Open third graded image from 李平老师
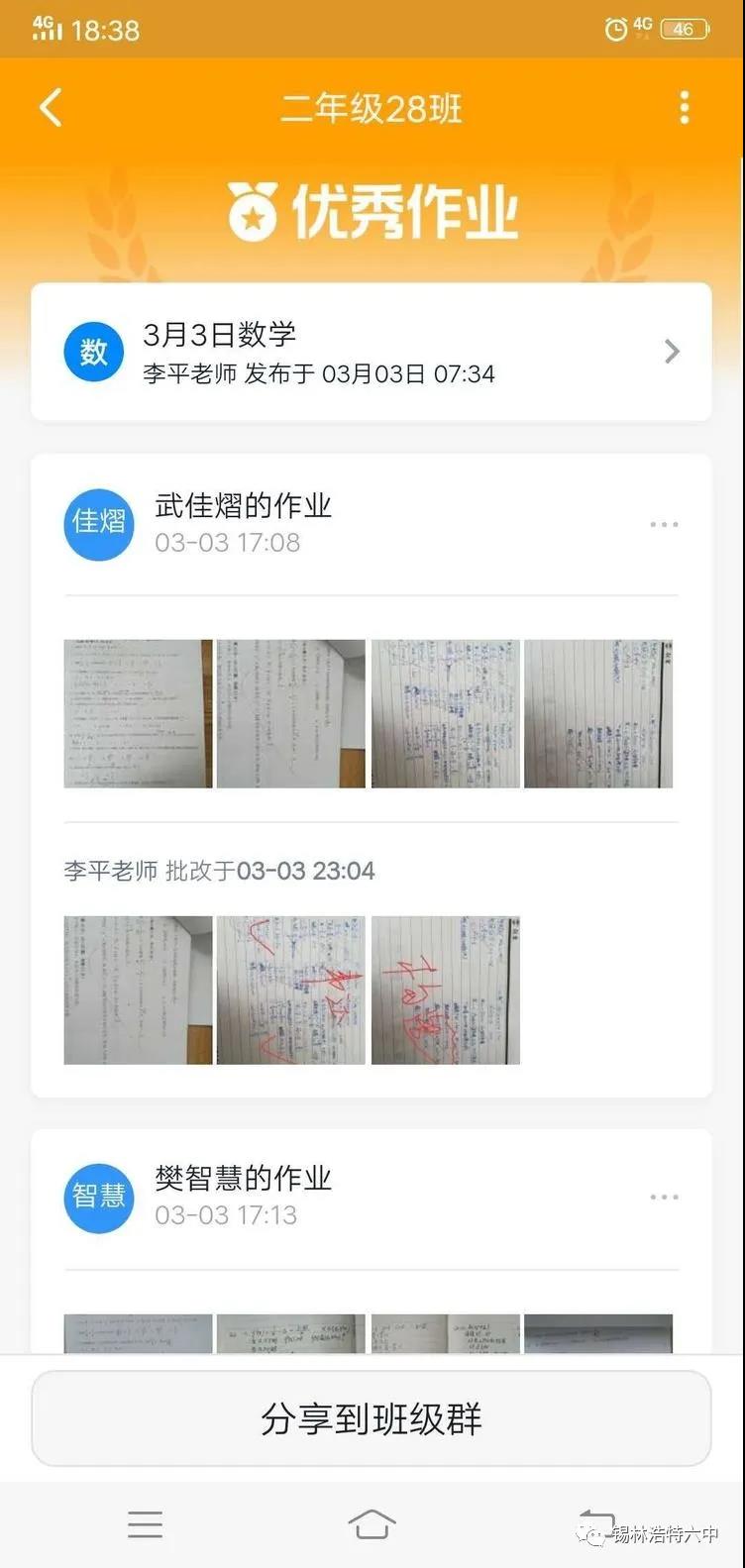This screenshot has height=1568, width=745. (445, 990)
